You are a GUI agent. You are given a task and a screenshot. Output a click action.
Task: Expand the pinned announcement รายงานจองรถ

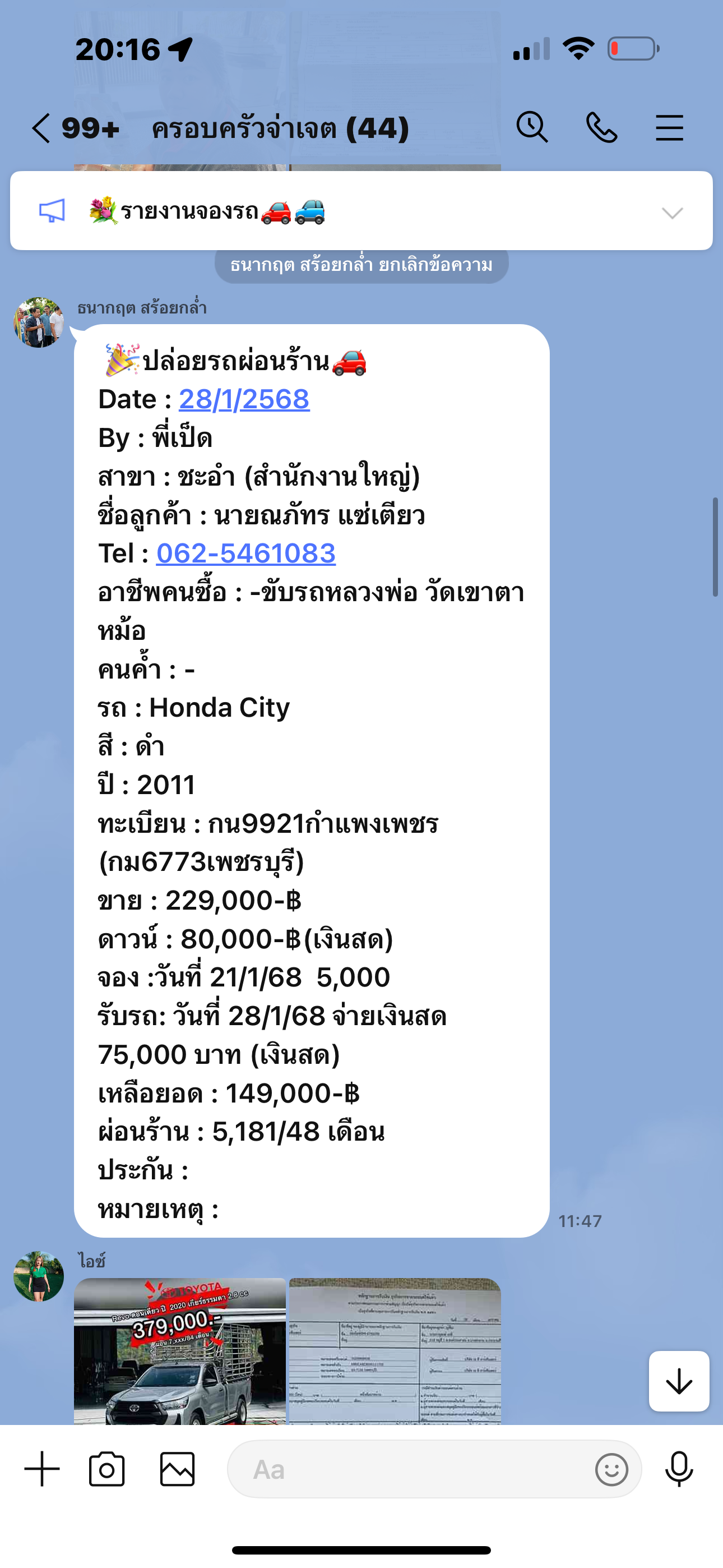click(672, 213)
